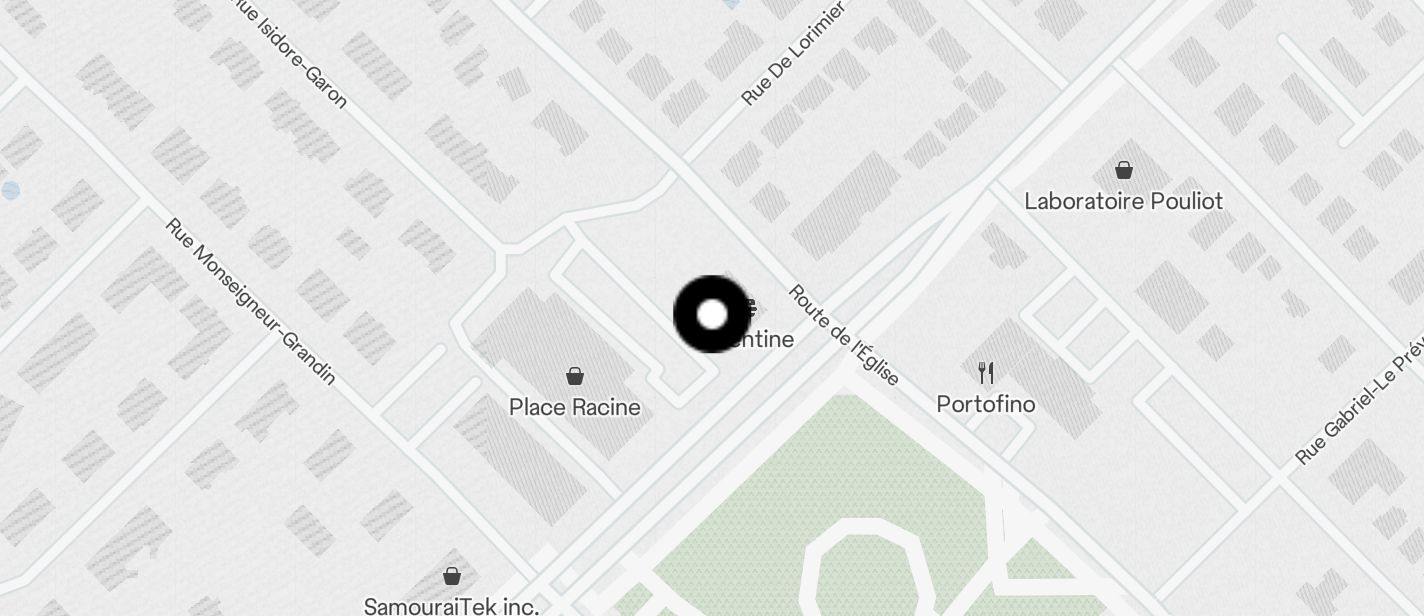
Task: Tap the Laboratoire Pouliot map marker
Action: [1124, 171]
